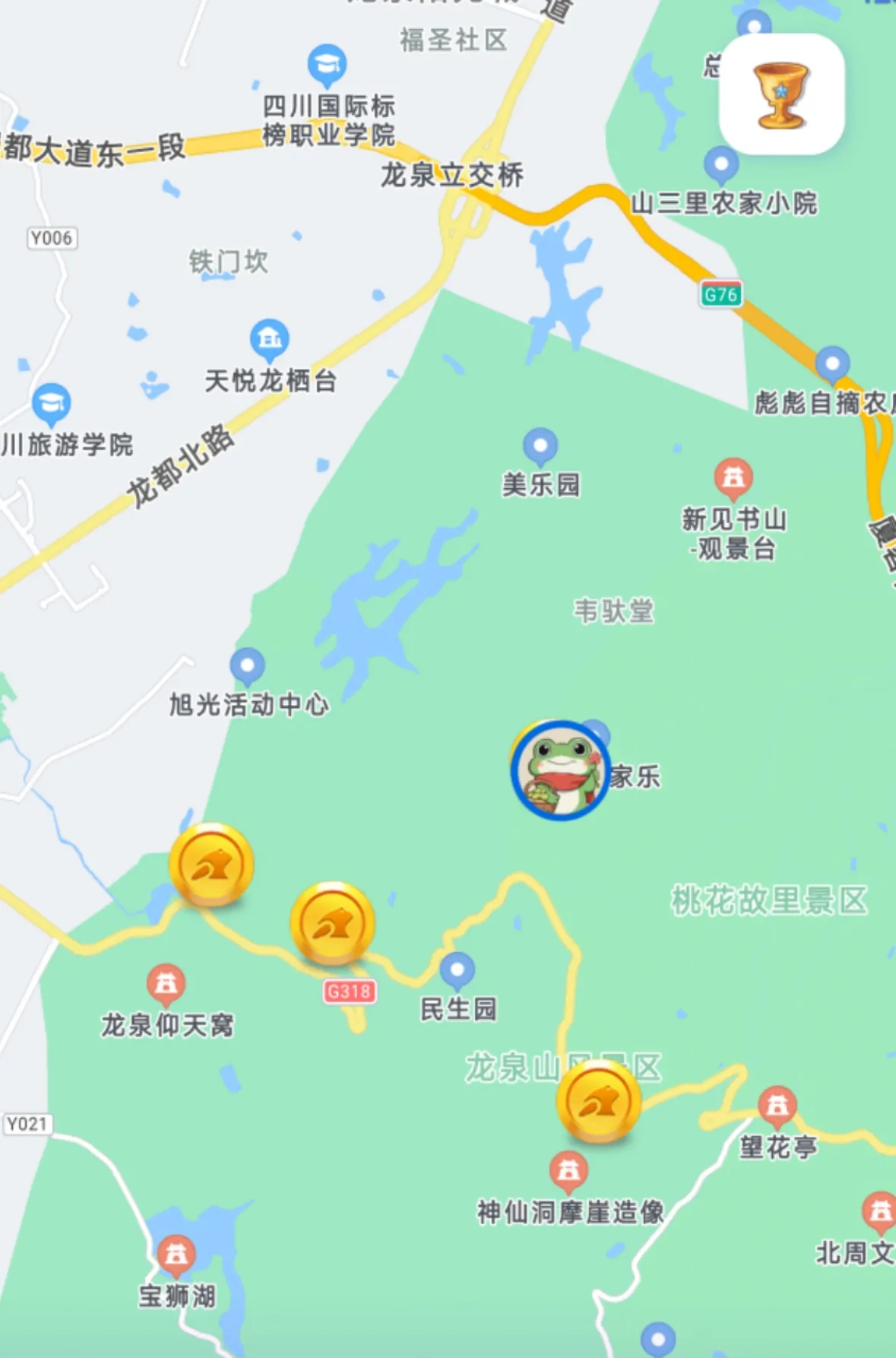Screen dimensions: 896x1358
Task: Collect the gold coin above 龙泉仰天窝
Action: coord(211,865)
